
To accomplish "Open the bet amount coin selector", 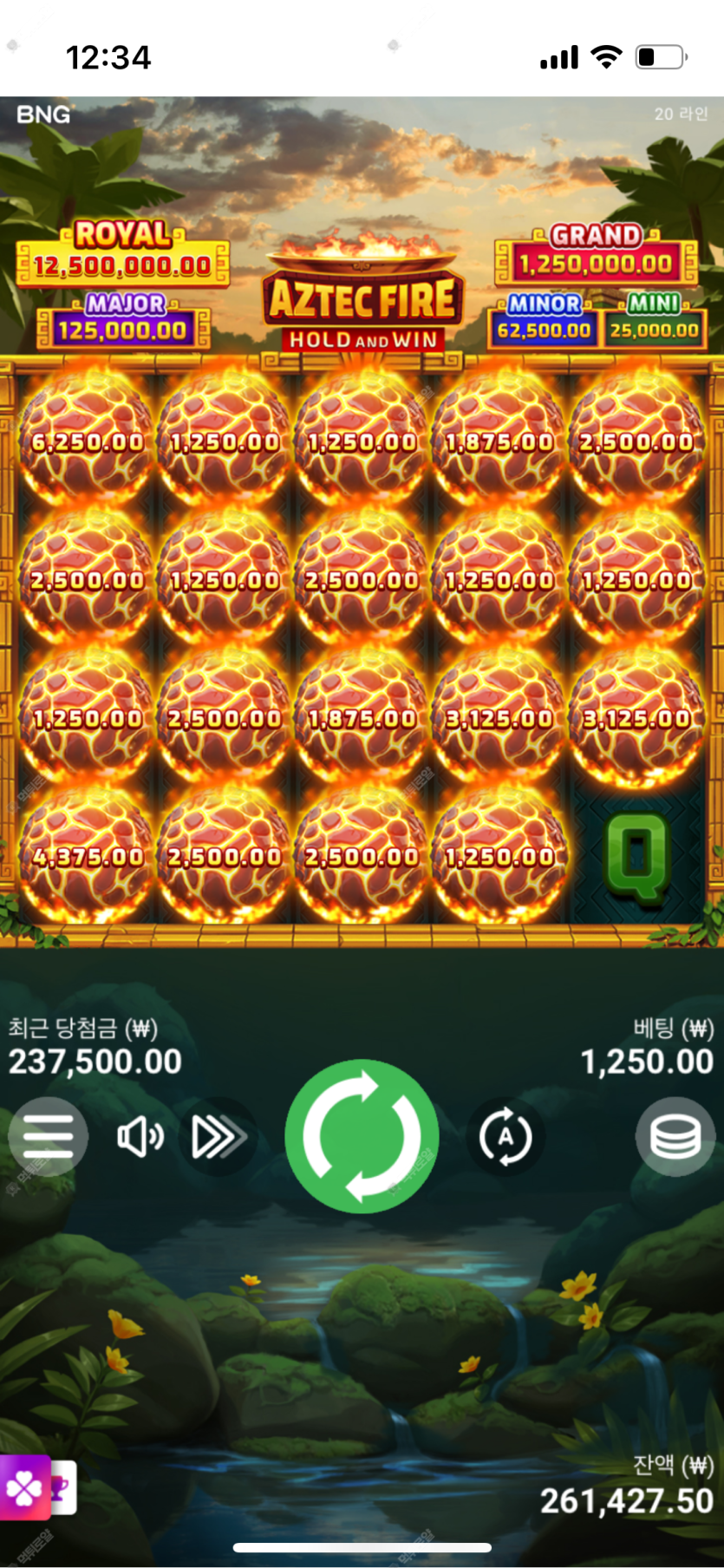I will click(x=675, y=1136).
